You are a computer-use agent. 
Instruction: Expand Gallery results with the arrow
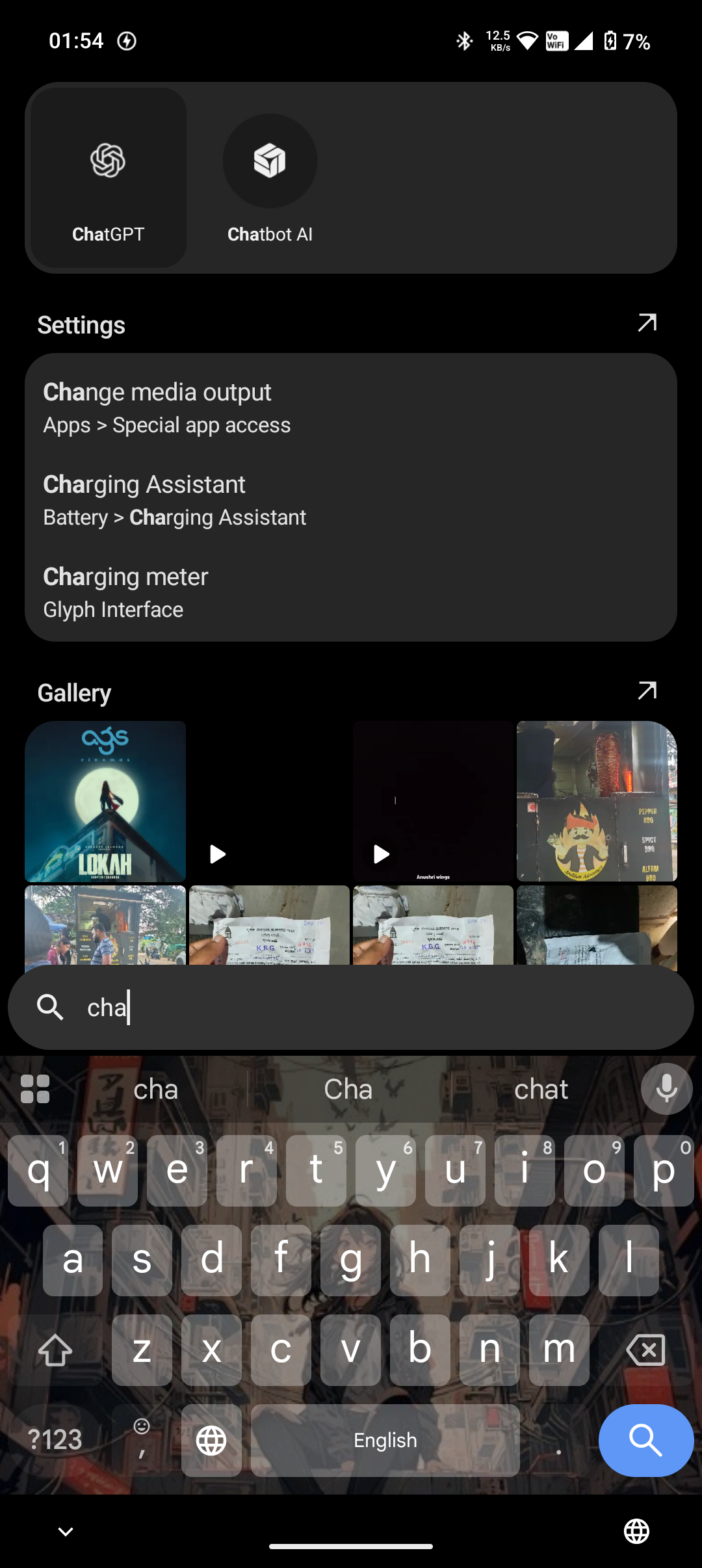click(647, 691)
